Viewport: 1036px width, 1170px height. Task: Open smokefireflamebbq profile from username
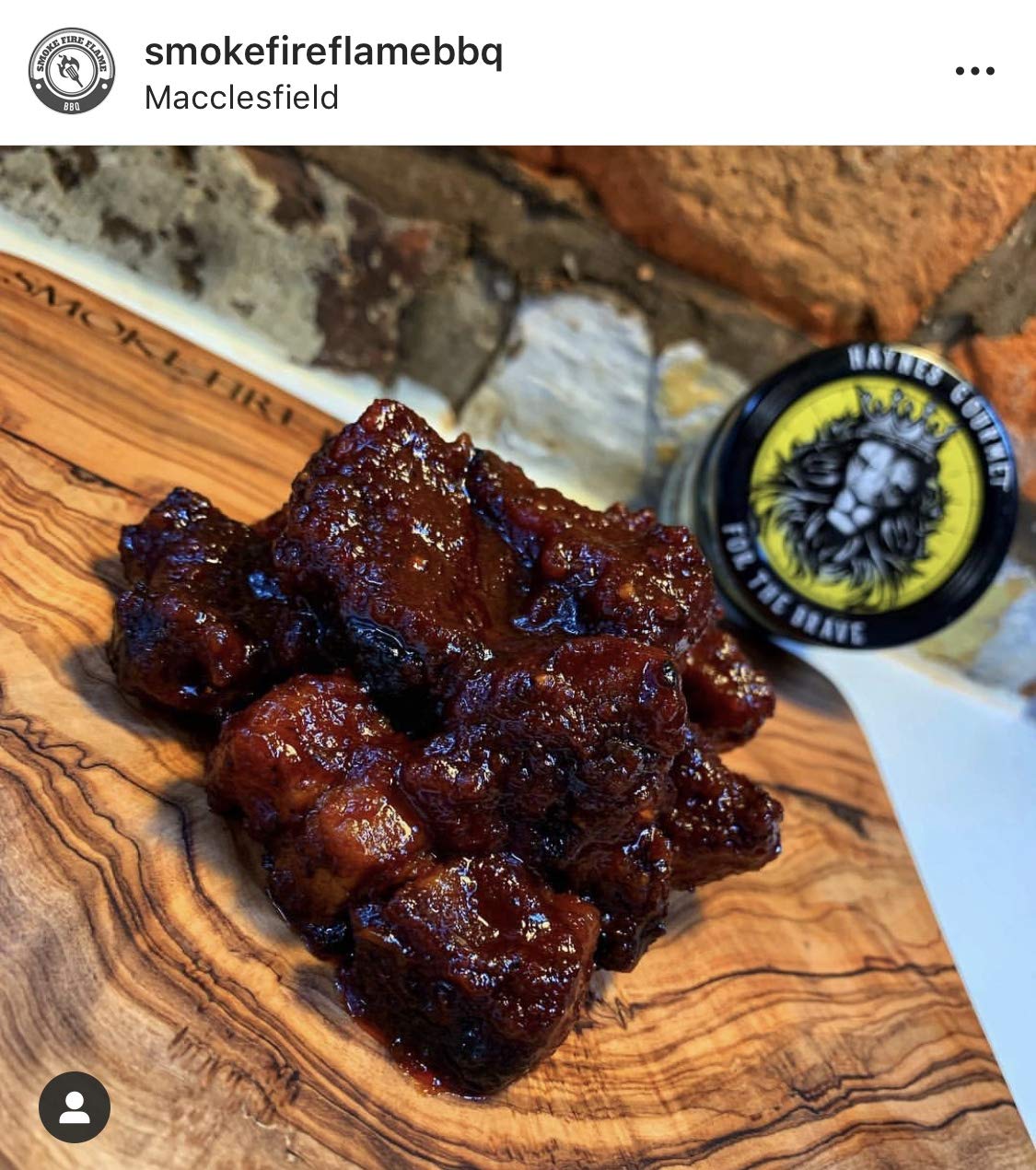tap(323, 53)
